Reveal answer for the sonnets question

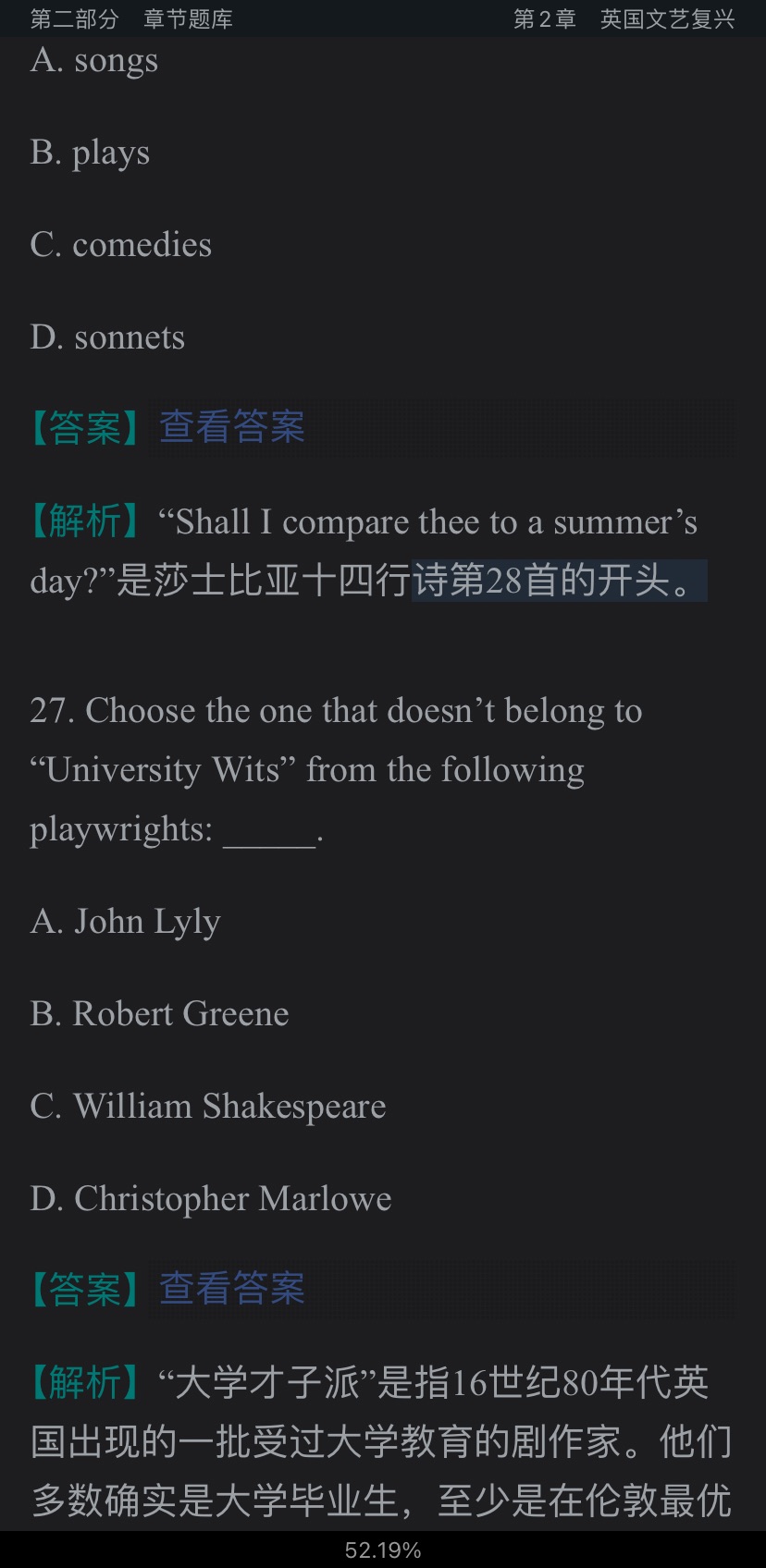pyautogui.click(x=231, y=427)
